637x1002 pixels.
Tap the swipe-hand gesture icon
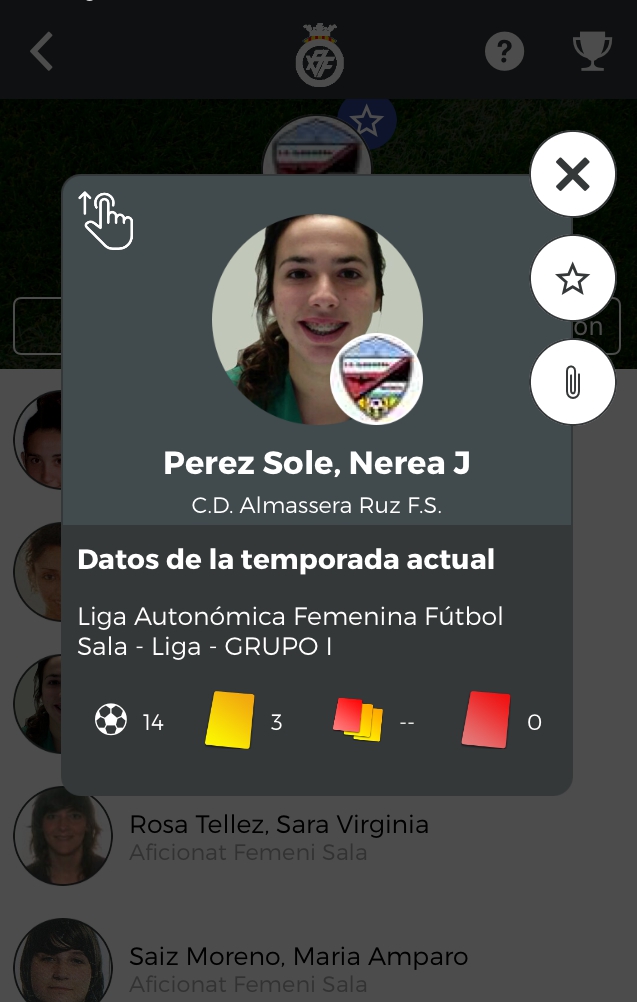click(106, 219)
